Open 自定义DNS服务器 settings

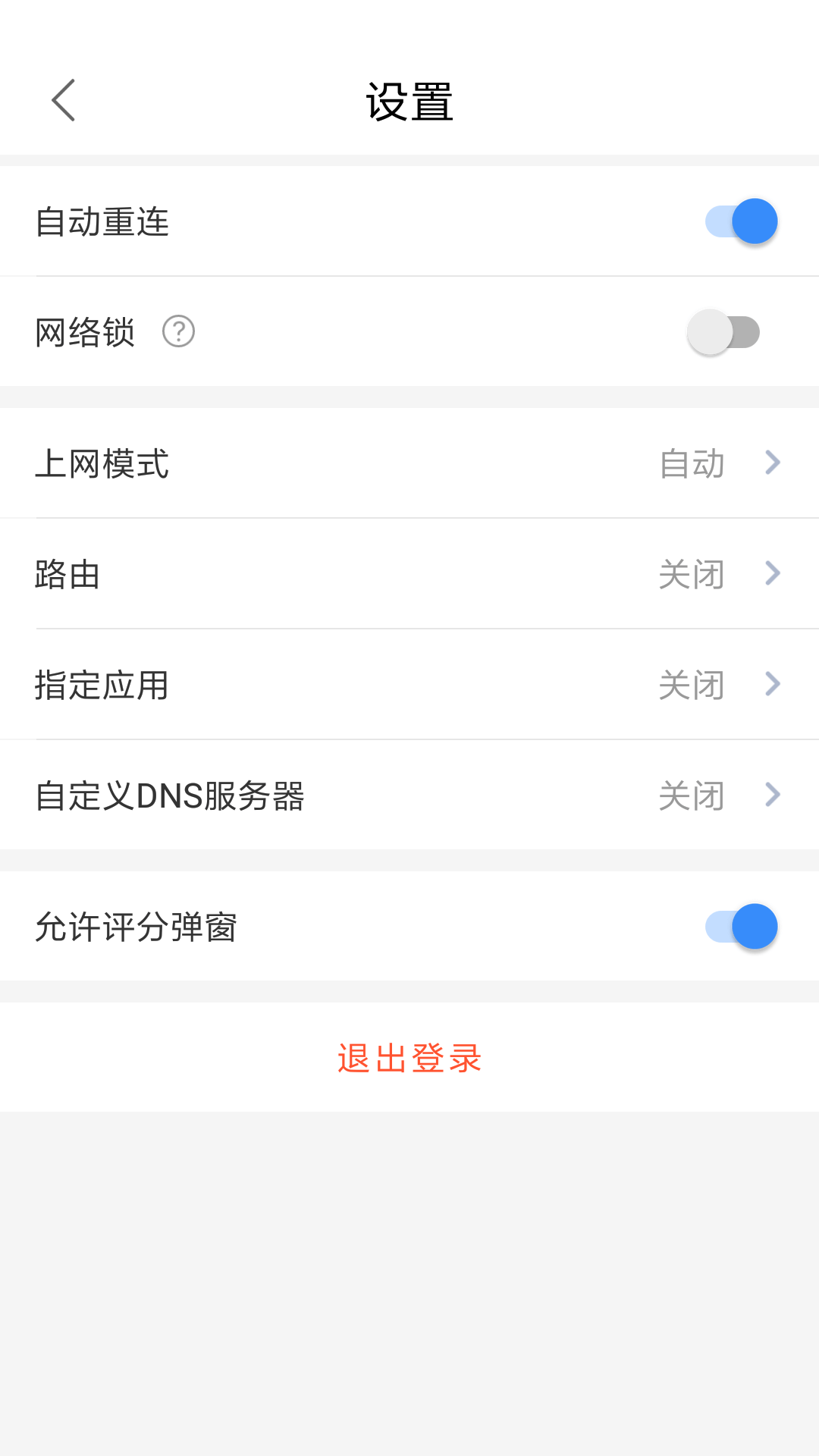click(409, 795)
